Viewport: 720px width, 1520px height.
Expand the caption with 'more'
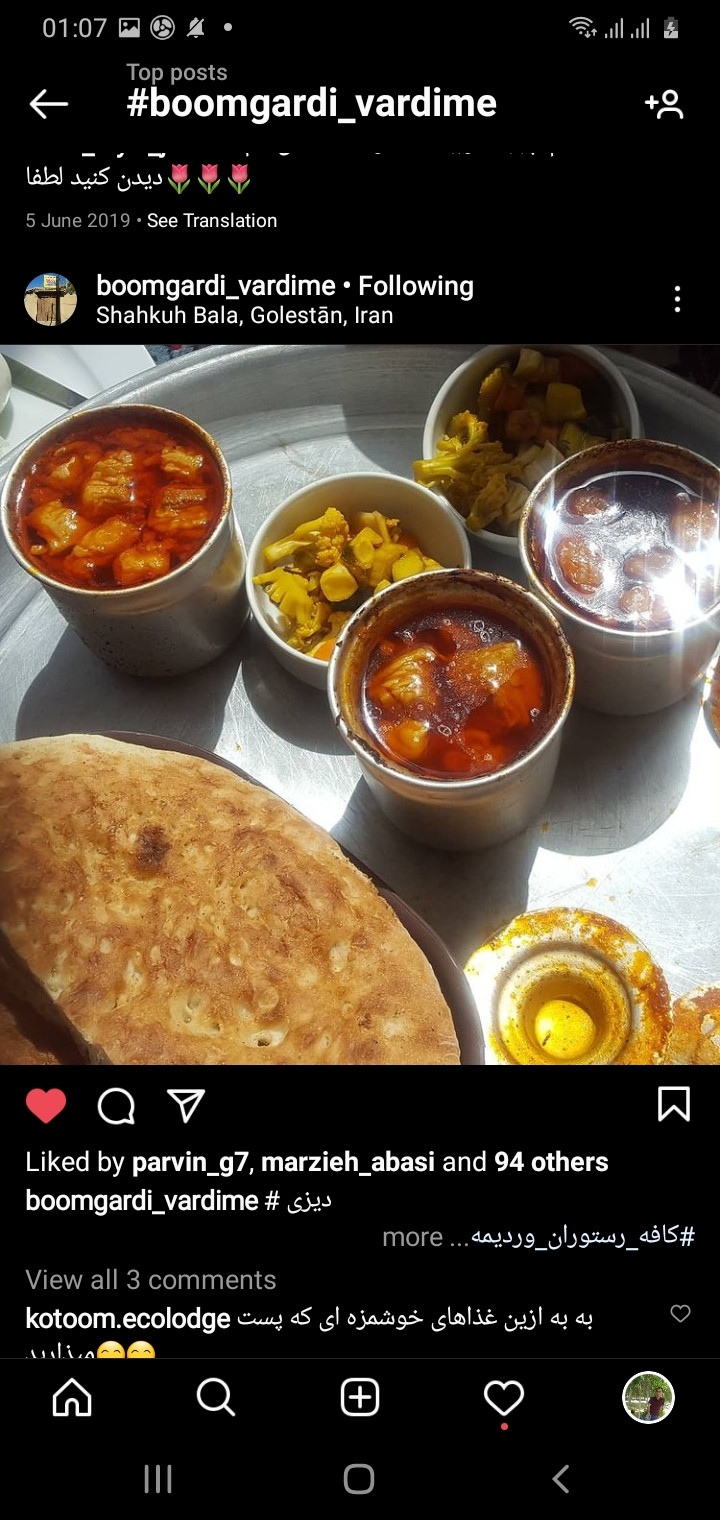pos(412,1237)
